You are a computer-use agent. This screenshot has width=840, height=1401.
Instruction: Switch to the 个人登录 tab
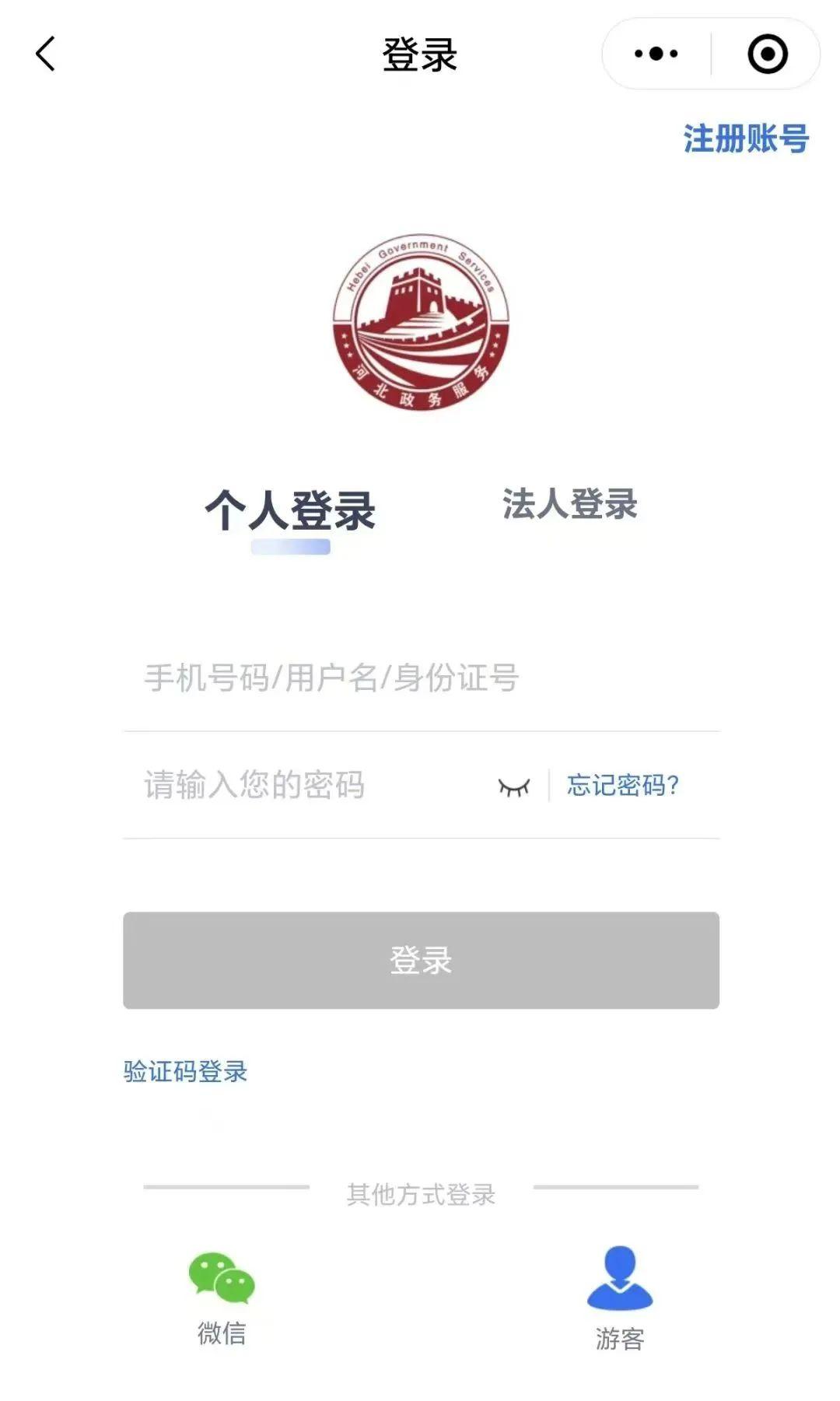pos(290,510)
